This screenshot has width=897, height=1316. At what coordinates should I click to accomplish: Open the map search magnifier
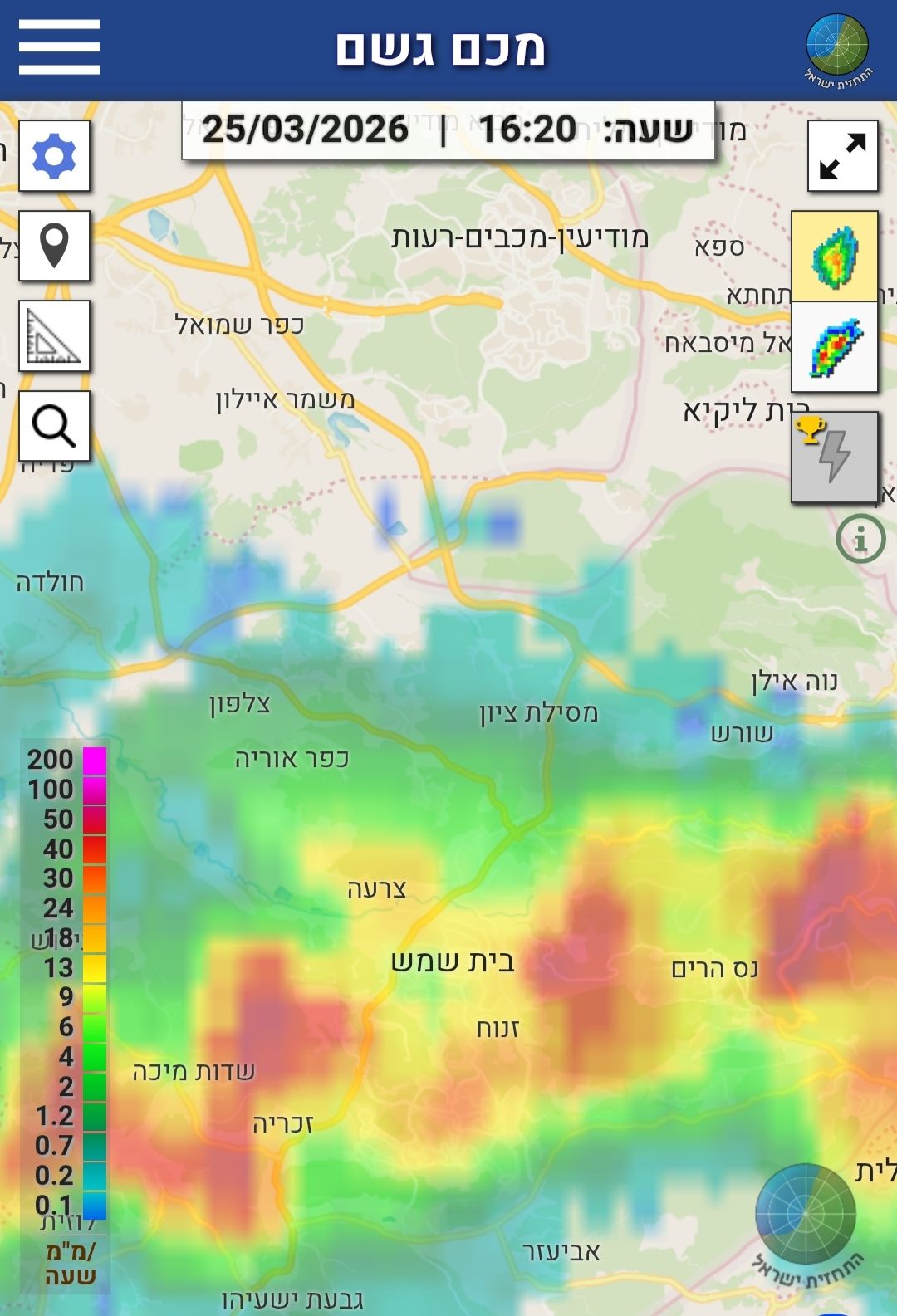coord(54,426)
